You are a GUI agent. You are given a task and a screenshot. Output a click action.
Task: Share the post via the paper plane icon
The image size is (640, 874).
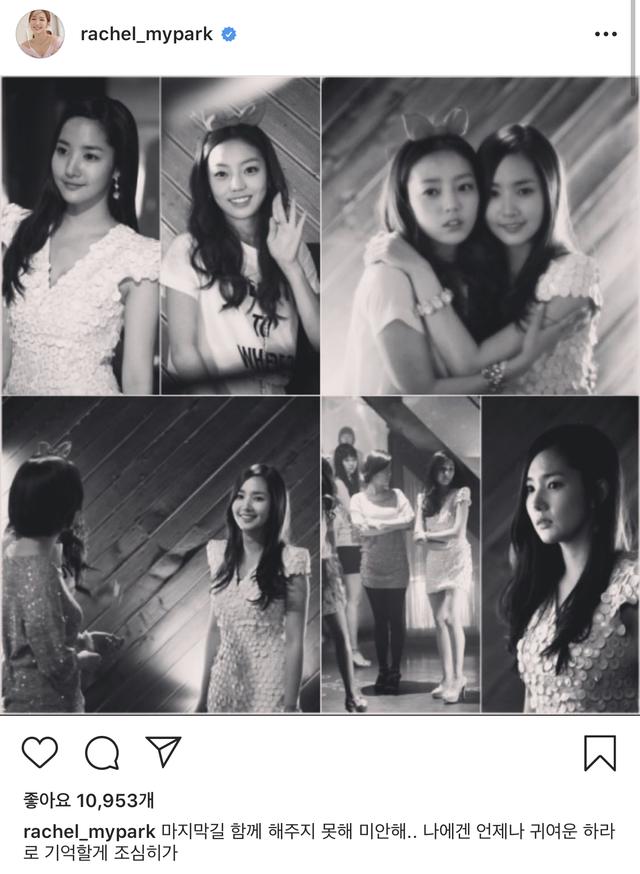pos(163,751)
